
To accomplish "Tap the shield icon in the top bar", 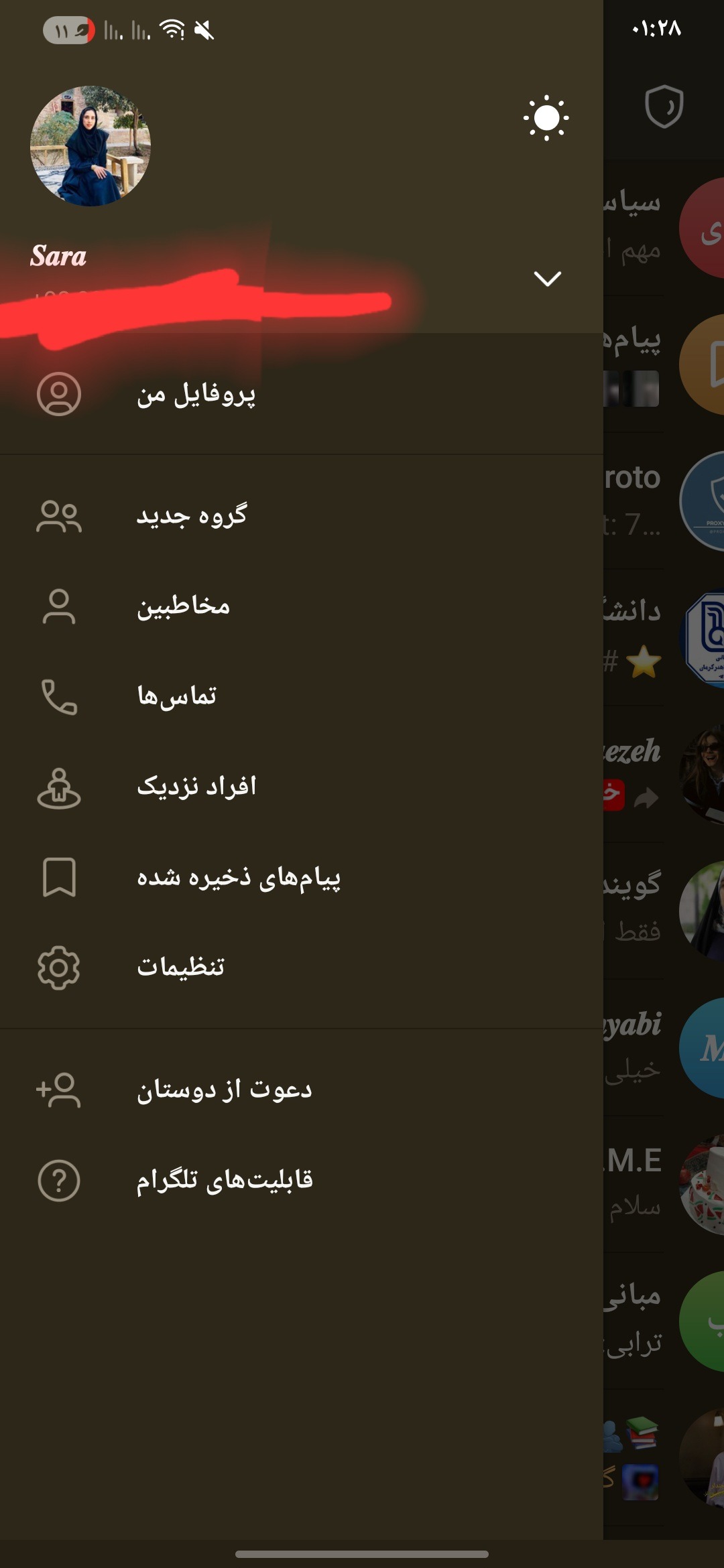I will pyautogui.click(x=664, y=107).
